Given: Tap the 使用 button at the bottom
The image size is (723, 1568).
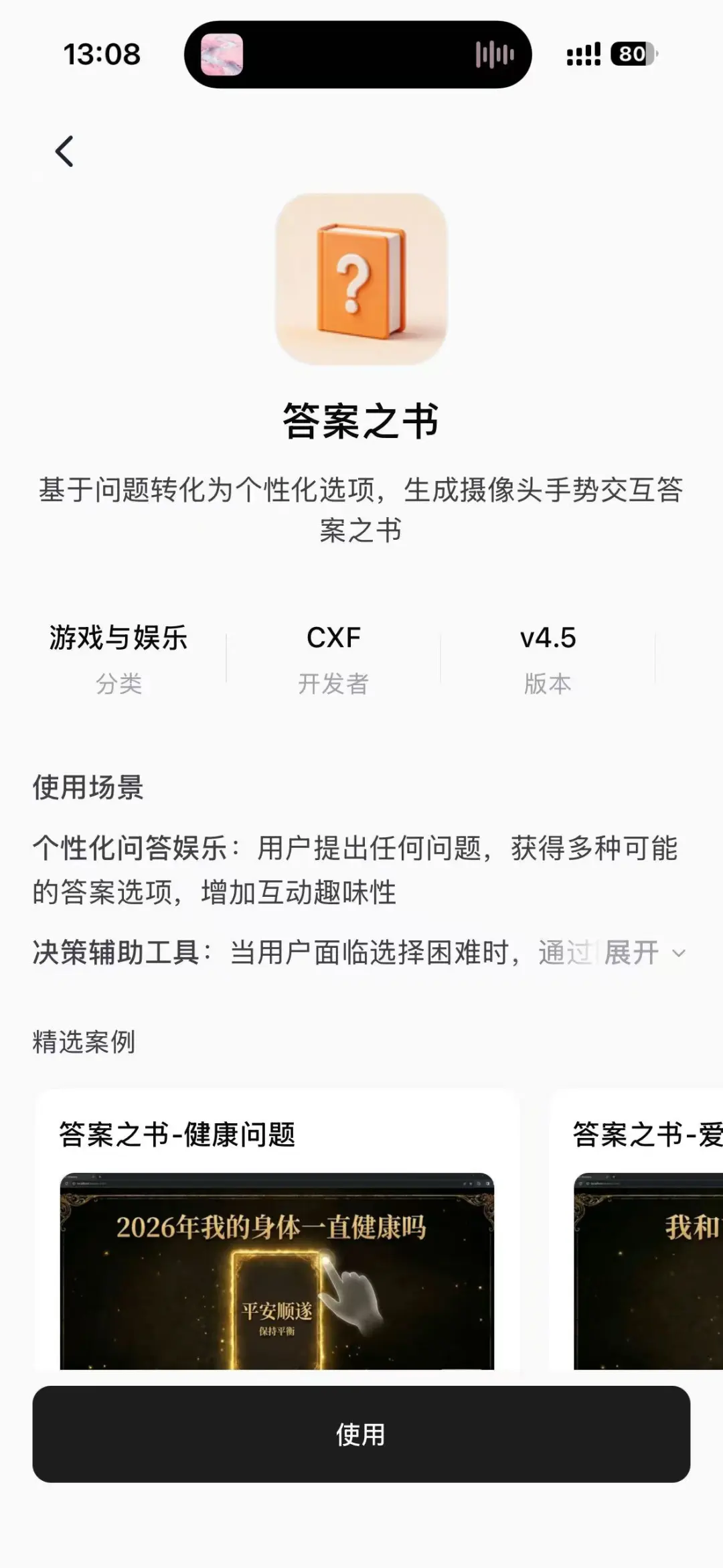Looking at the screenshot, I should [361, 1435].
